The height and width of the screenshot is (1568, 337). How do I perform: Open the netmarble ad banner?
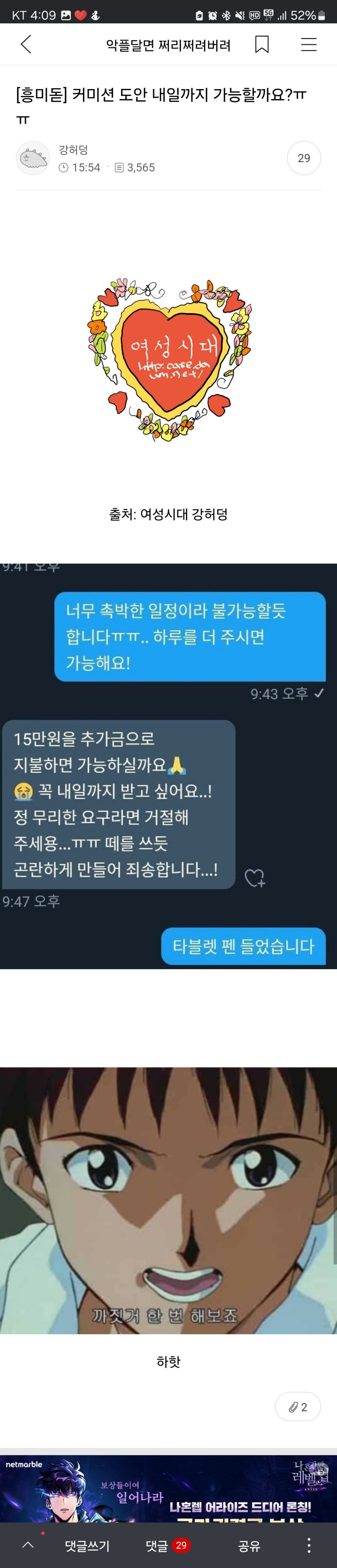(x=168, y=1489)
